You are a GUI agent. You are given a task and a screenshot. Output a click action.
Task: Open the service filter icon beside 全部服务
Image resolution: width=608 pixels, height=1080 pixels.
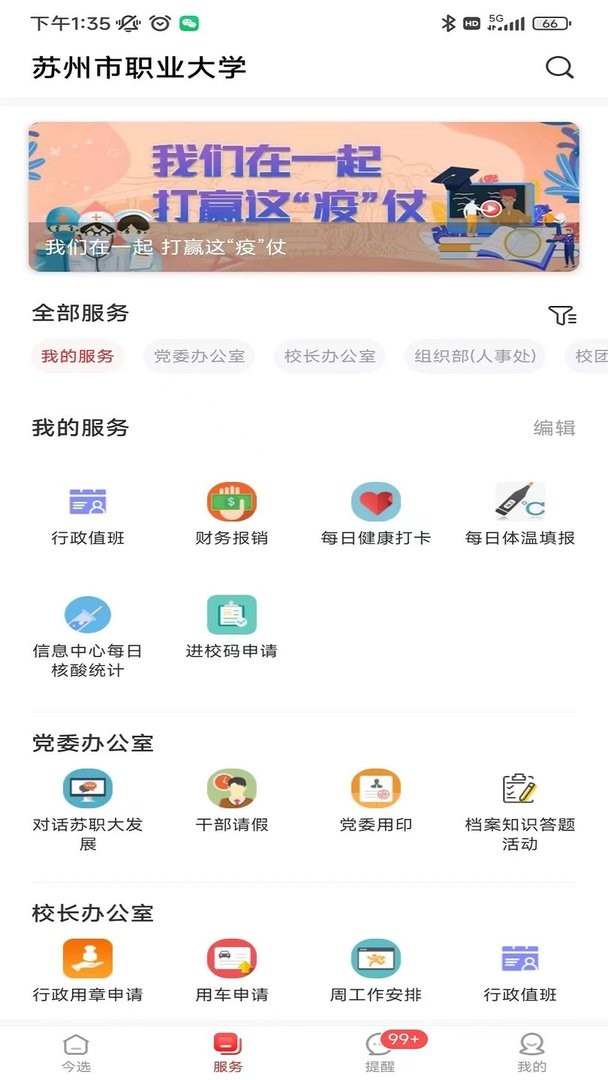(563, 315)
